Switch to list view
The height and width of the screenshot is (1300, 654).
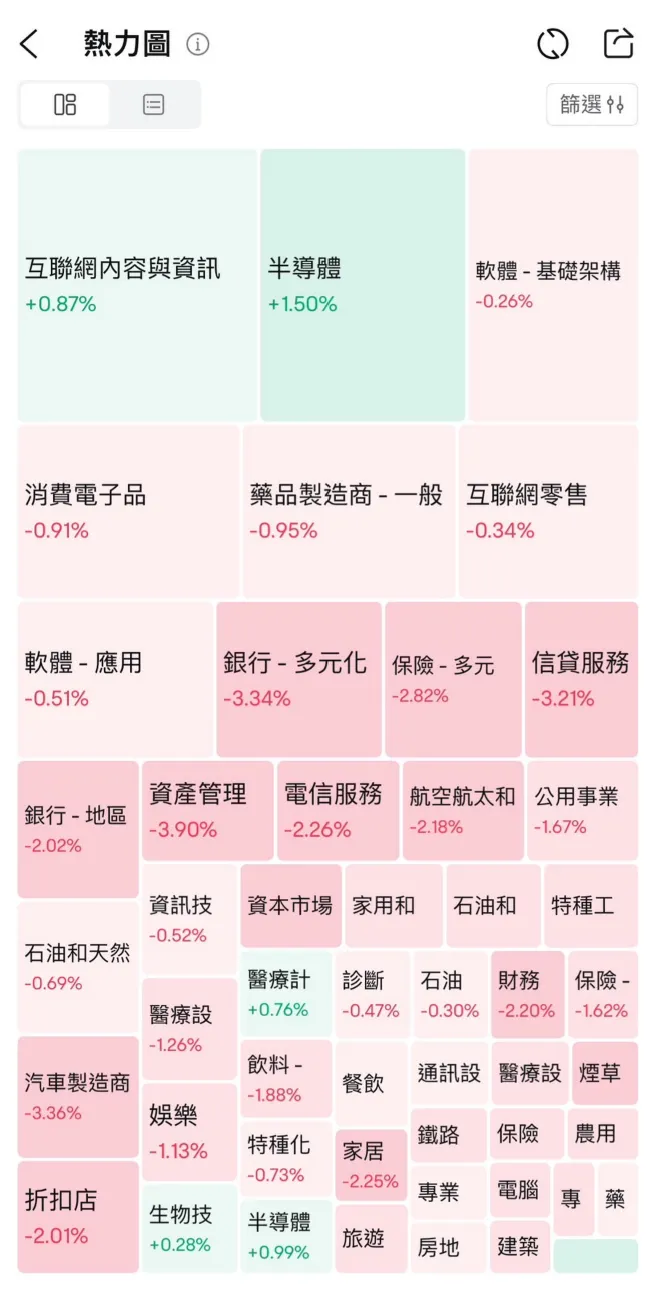pos(154,105)
